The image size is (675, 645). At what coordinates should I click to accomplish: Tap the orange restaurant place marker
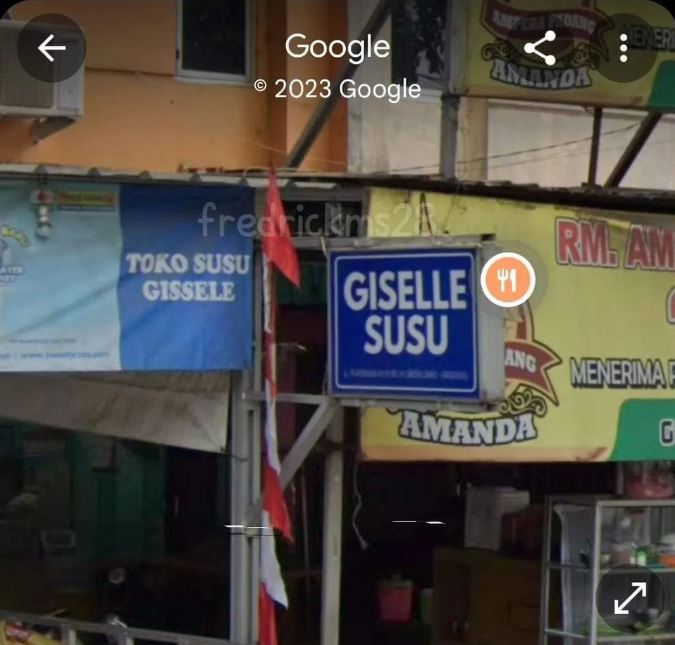coord(508,280)
